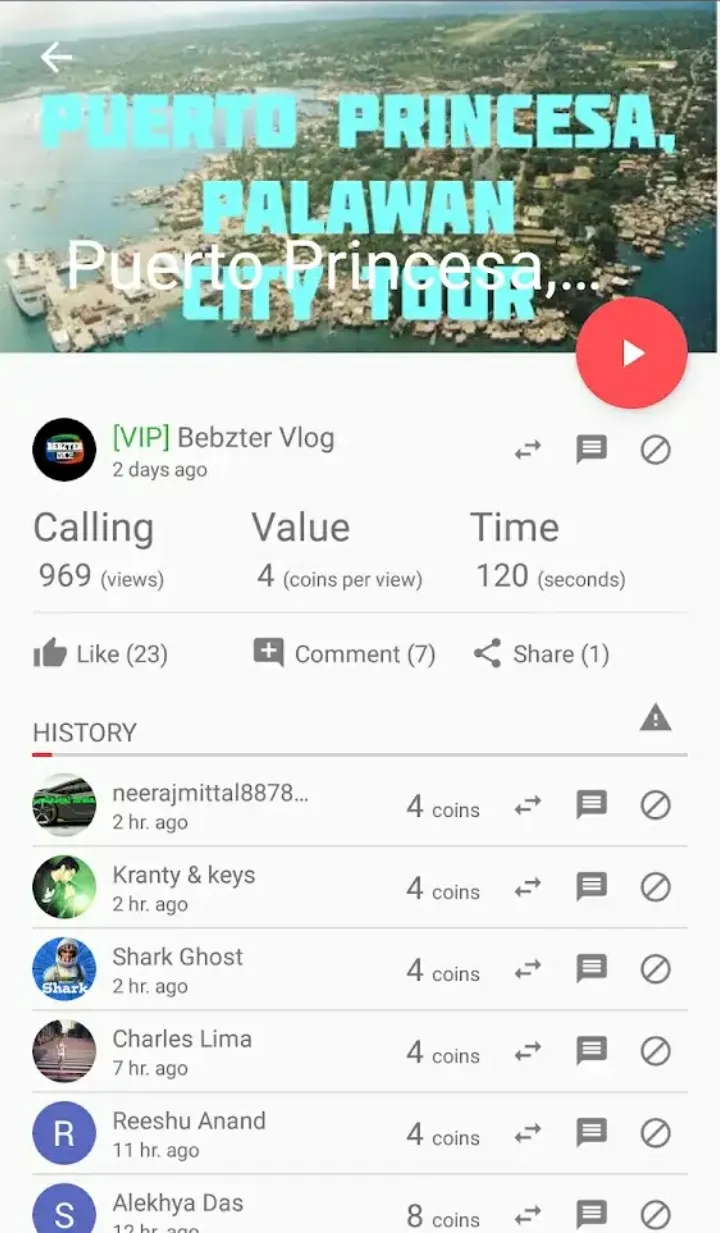Go back using the arrow at top
Image resolution: width=720 pixels, height=1233 pixels.
pyautogui.click(x=56, y=58)
